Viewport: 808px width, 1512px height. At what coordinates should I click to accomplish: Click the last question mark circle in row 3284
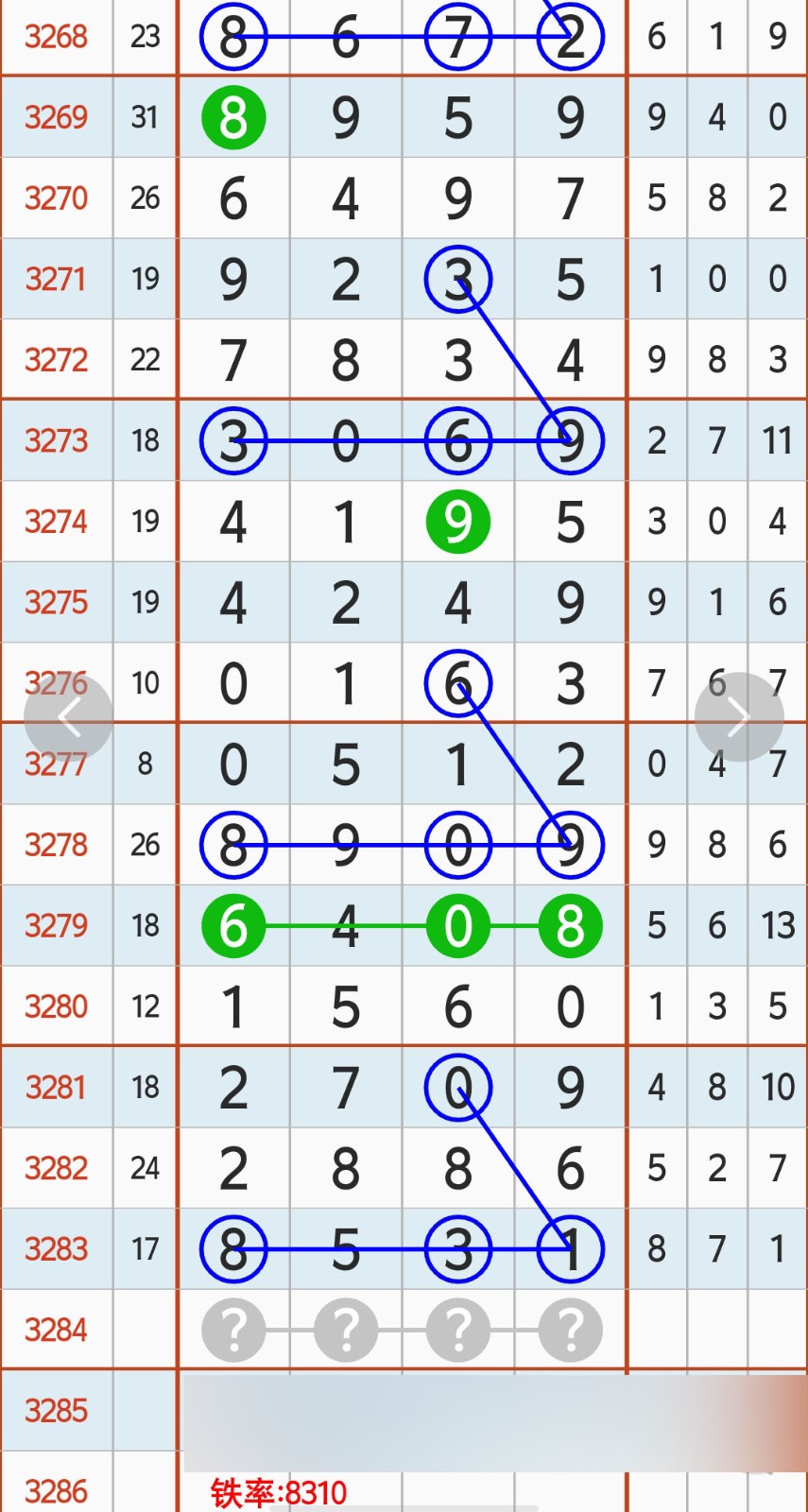point(569,1329)
